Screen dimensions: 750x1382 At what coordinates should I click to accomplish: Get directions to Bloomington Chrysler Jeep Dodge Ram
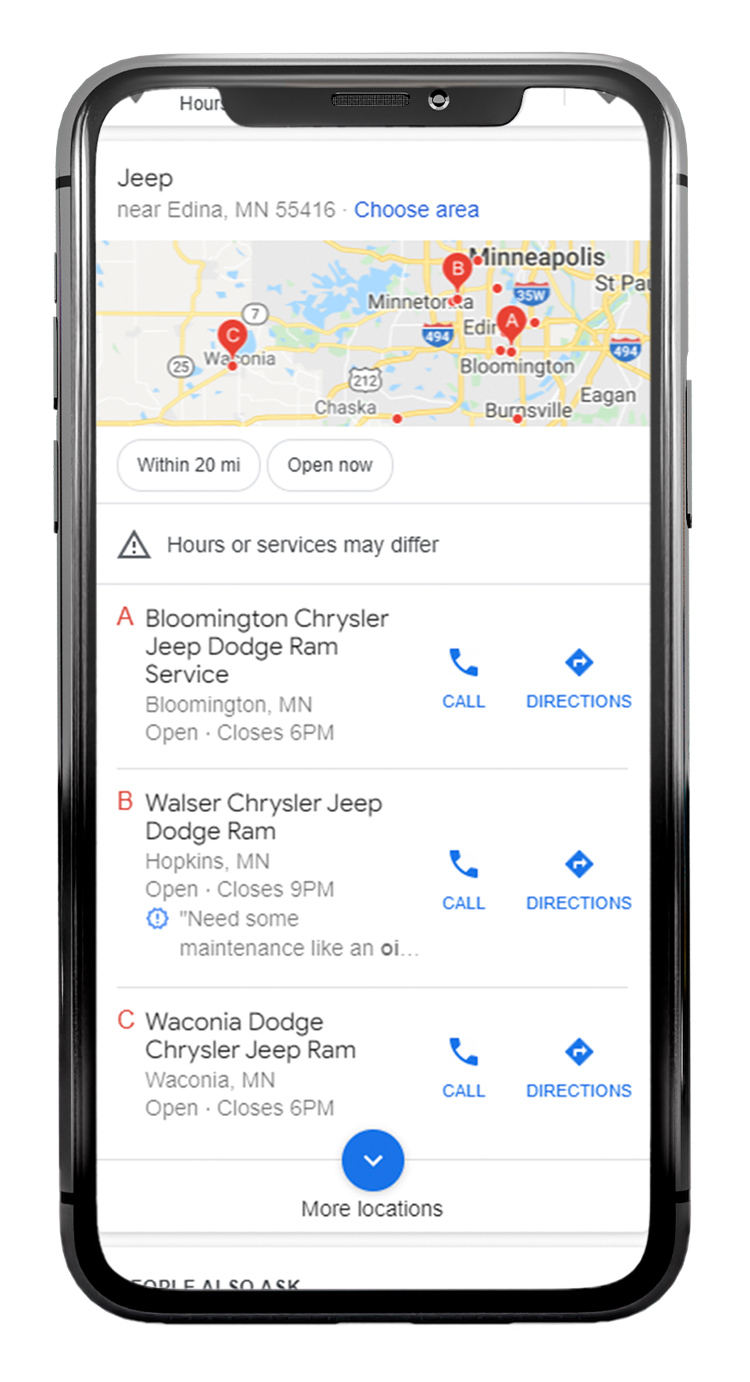pos(579,677)
